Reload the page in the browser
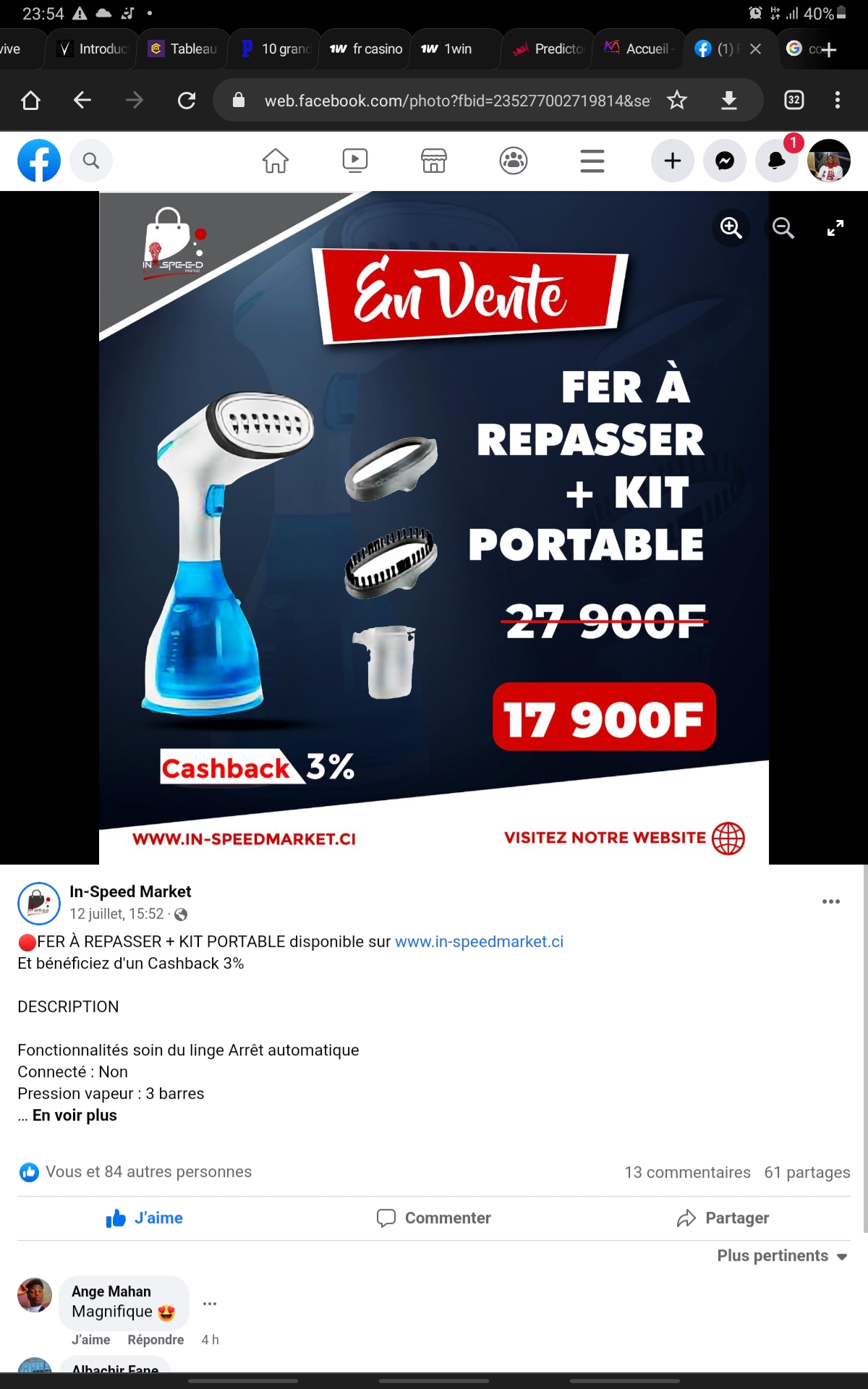 [x=187, y=100]
